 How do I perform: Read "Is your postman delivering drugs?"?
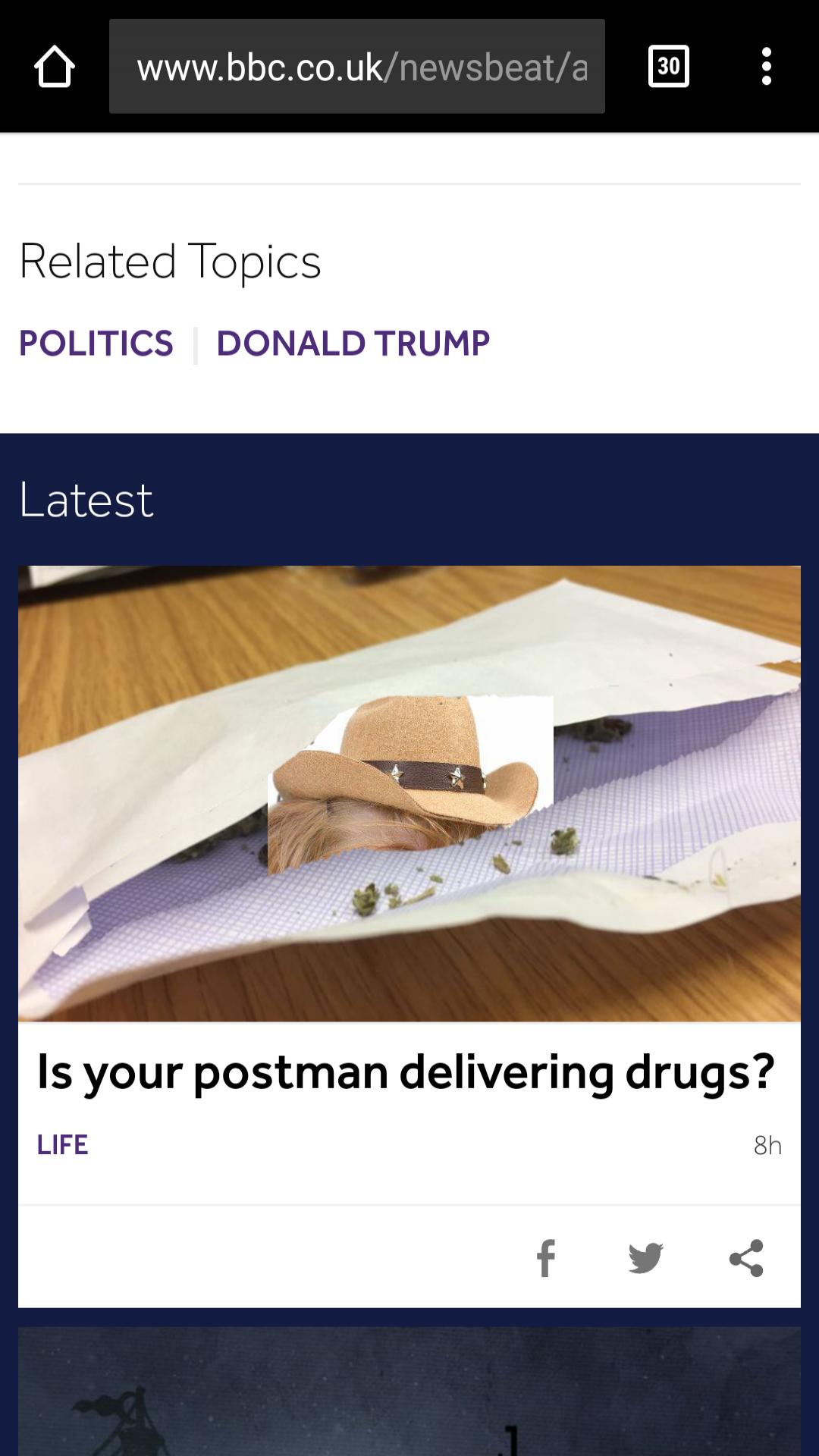[406, 1072]
